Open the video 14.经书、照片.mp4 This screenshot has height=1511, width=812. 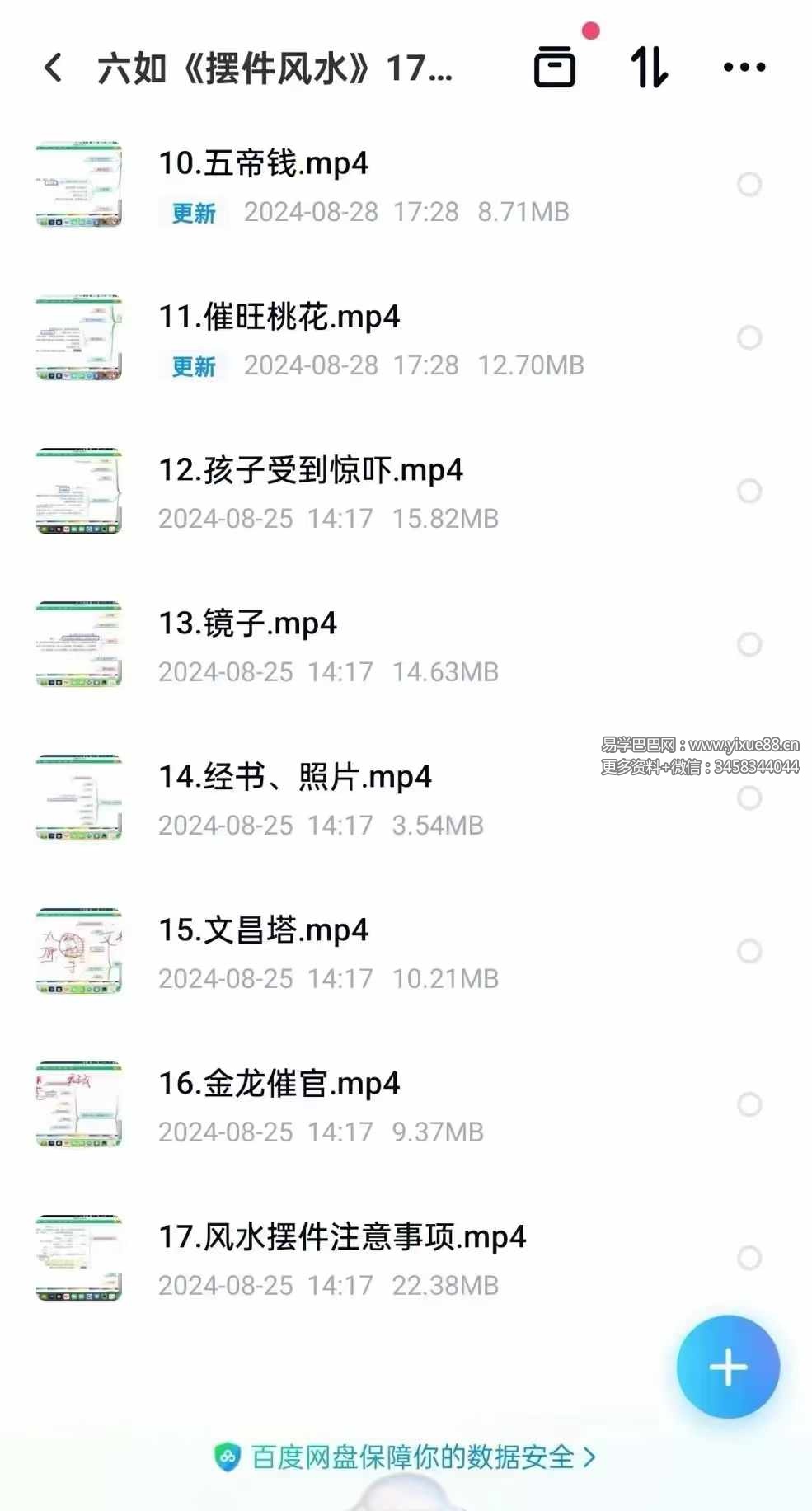pyautogui.click(x=295, y=776)
